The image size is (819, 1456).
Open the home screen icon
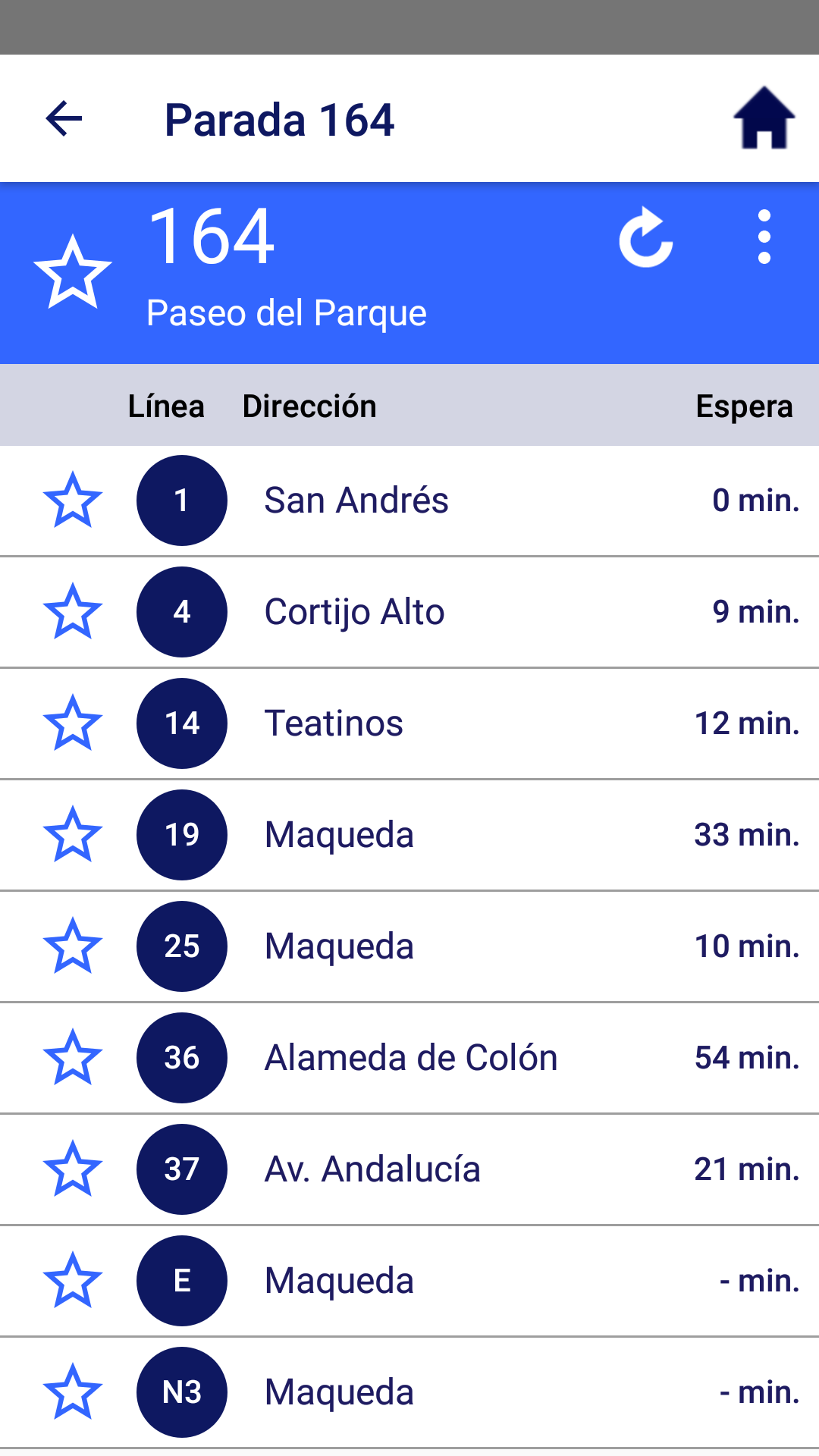pos(764,118)
